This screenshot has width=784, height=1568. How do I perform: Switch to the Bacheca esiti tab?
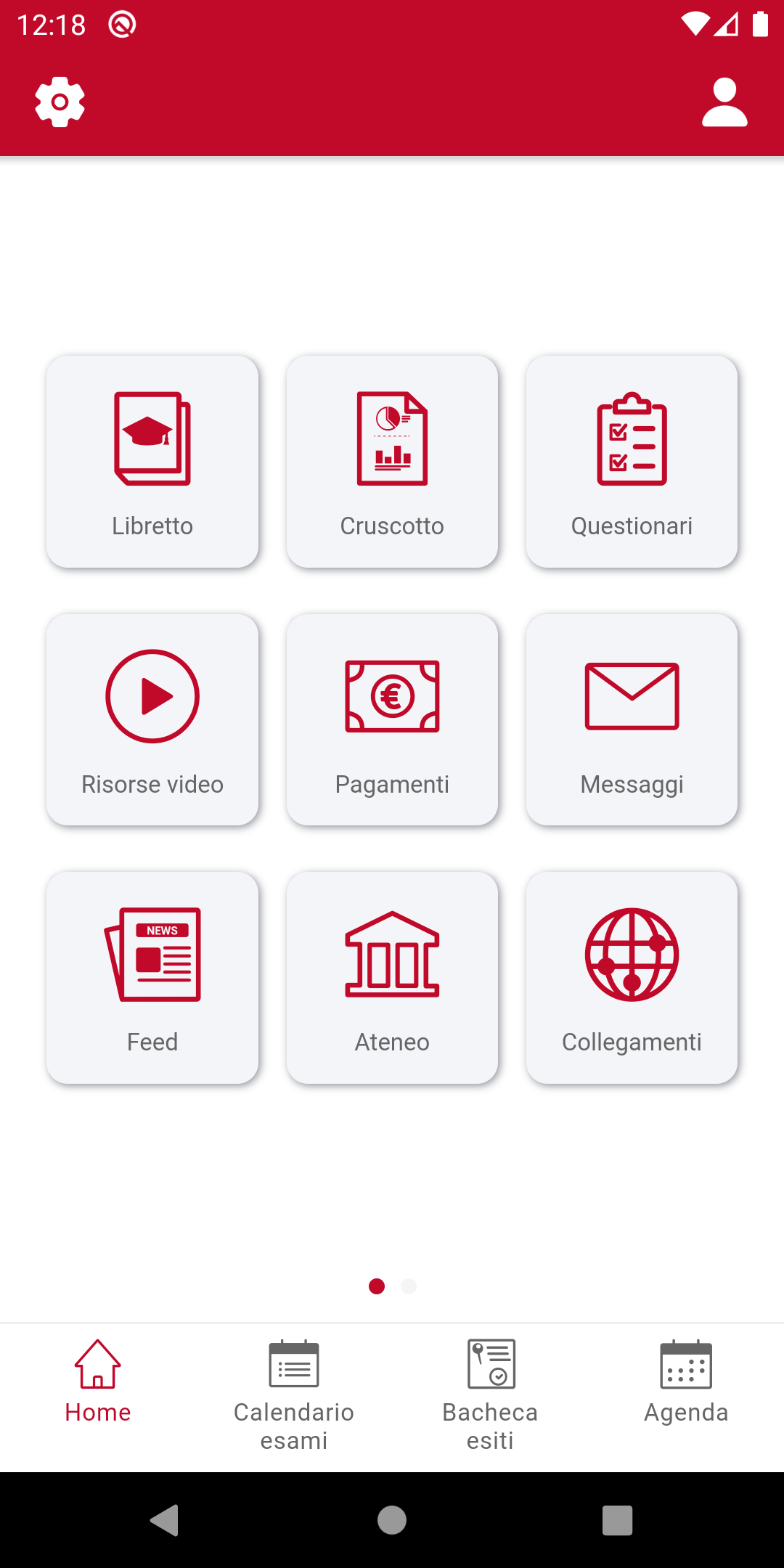coord(490,1395)
